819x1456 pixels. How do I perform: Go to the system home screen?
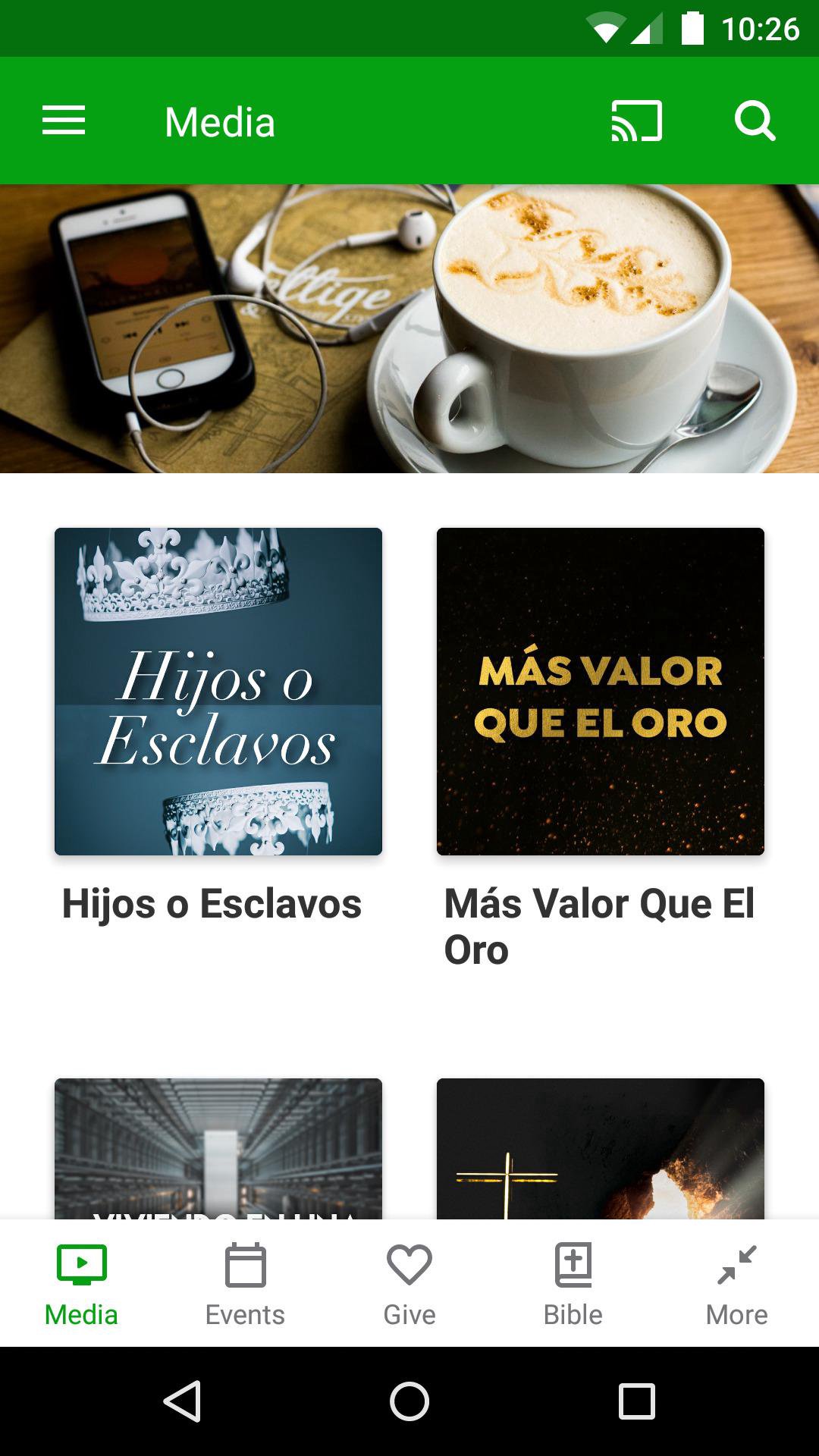[409, 1401]
